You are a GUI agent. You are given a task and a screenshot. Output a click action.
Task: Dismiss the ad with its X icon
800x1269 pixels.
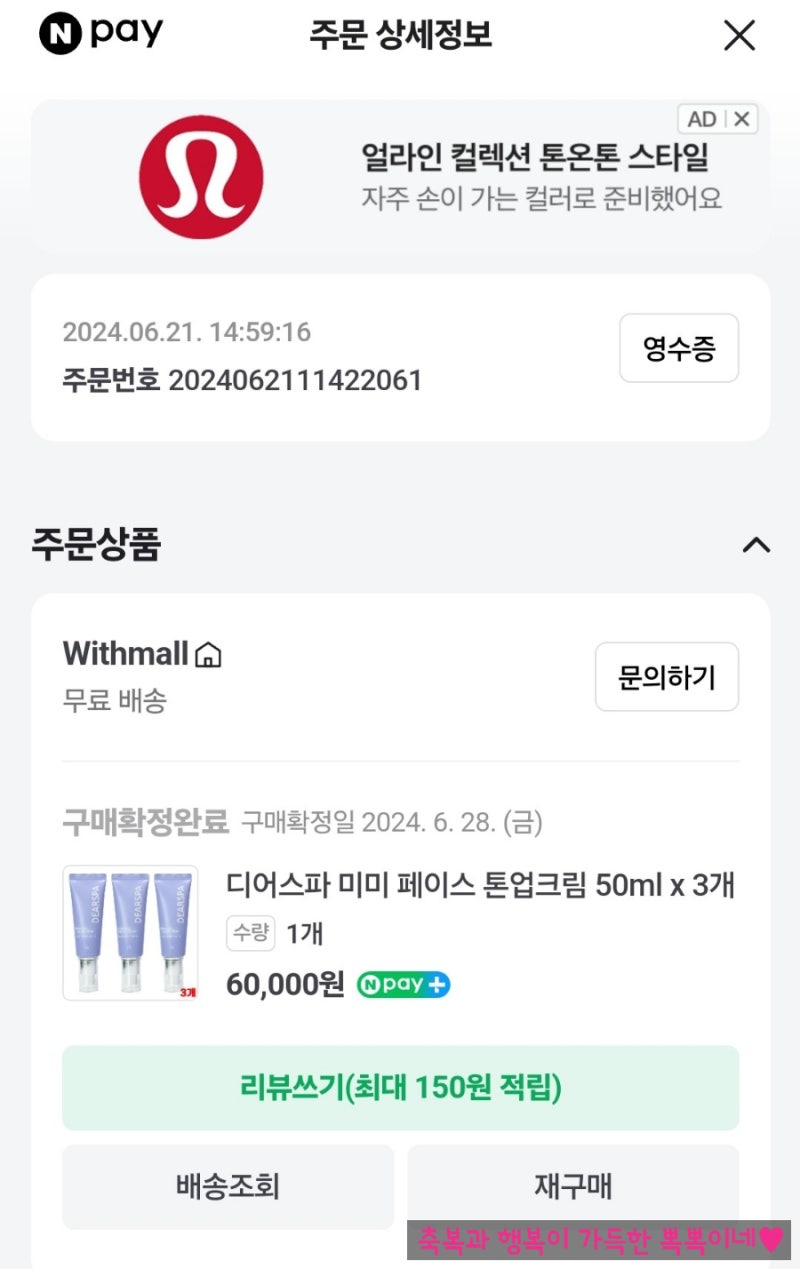[x=739, y=119]
